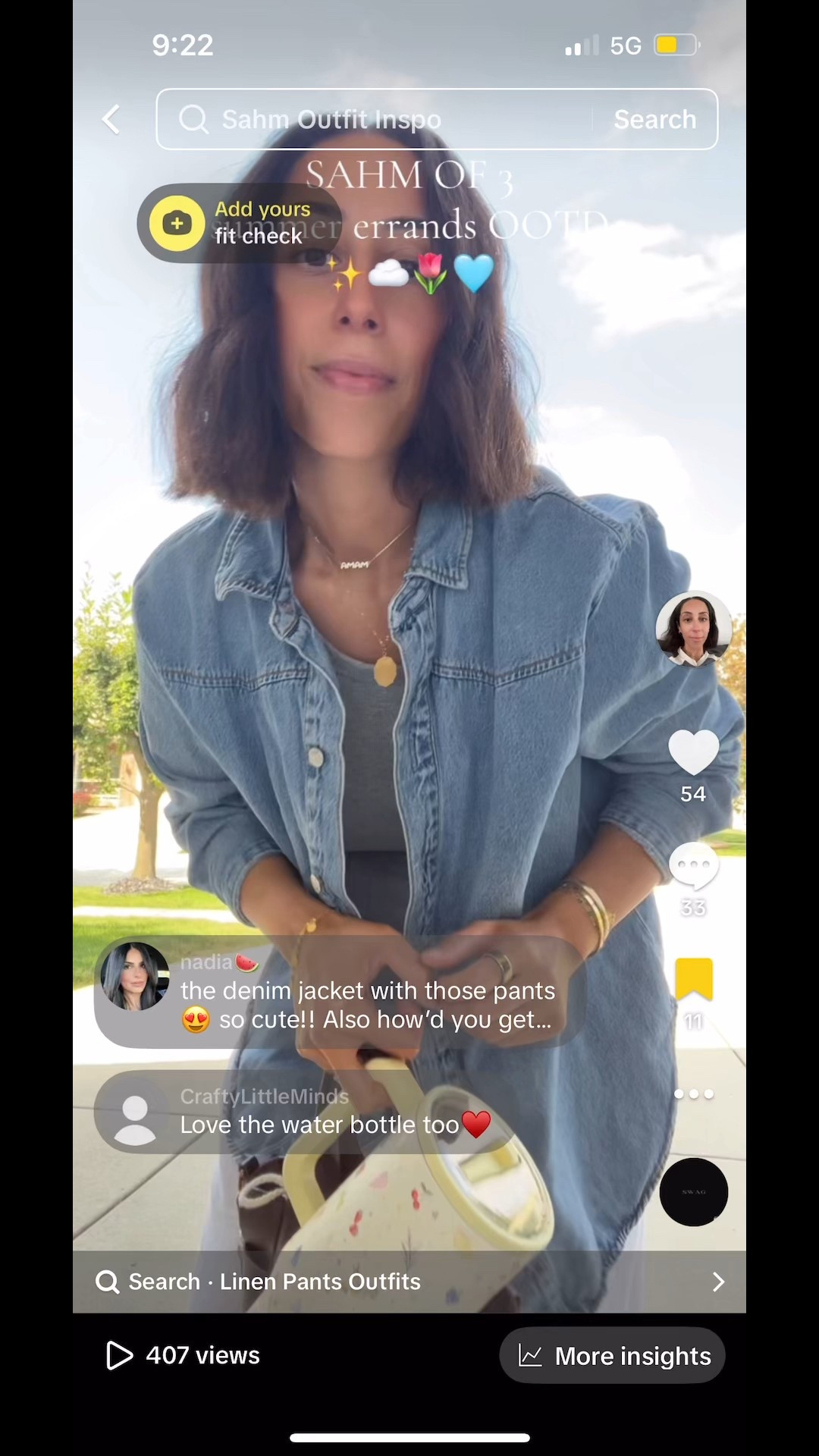Search Linen Pants Outfits suggestion
The image size is (819, 1456).
[409, 1282]
